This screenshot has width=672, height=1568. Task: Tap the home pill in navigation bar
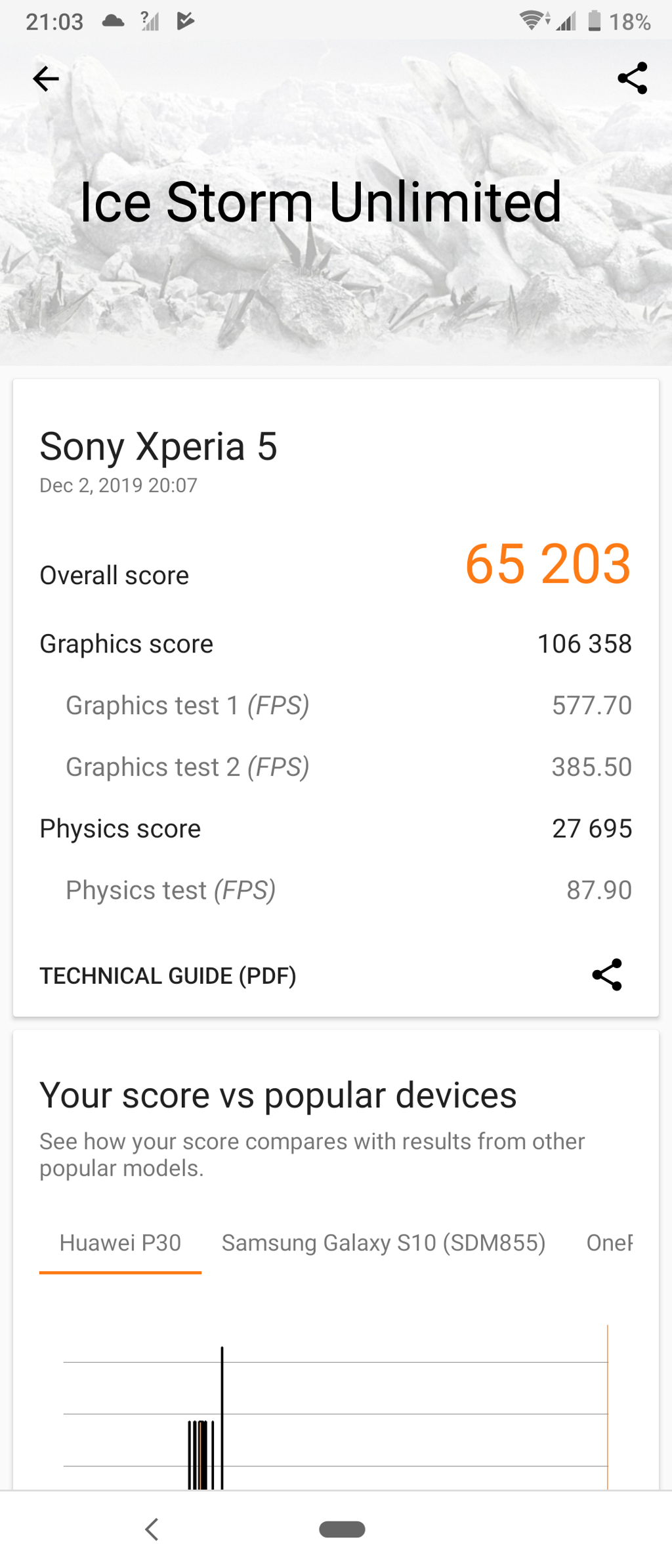pyautogui.click(x=342, y=1529)
